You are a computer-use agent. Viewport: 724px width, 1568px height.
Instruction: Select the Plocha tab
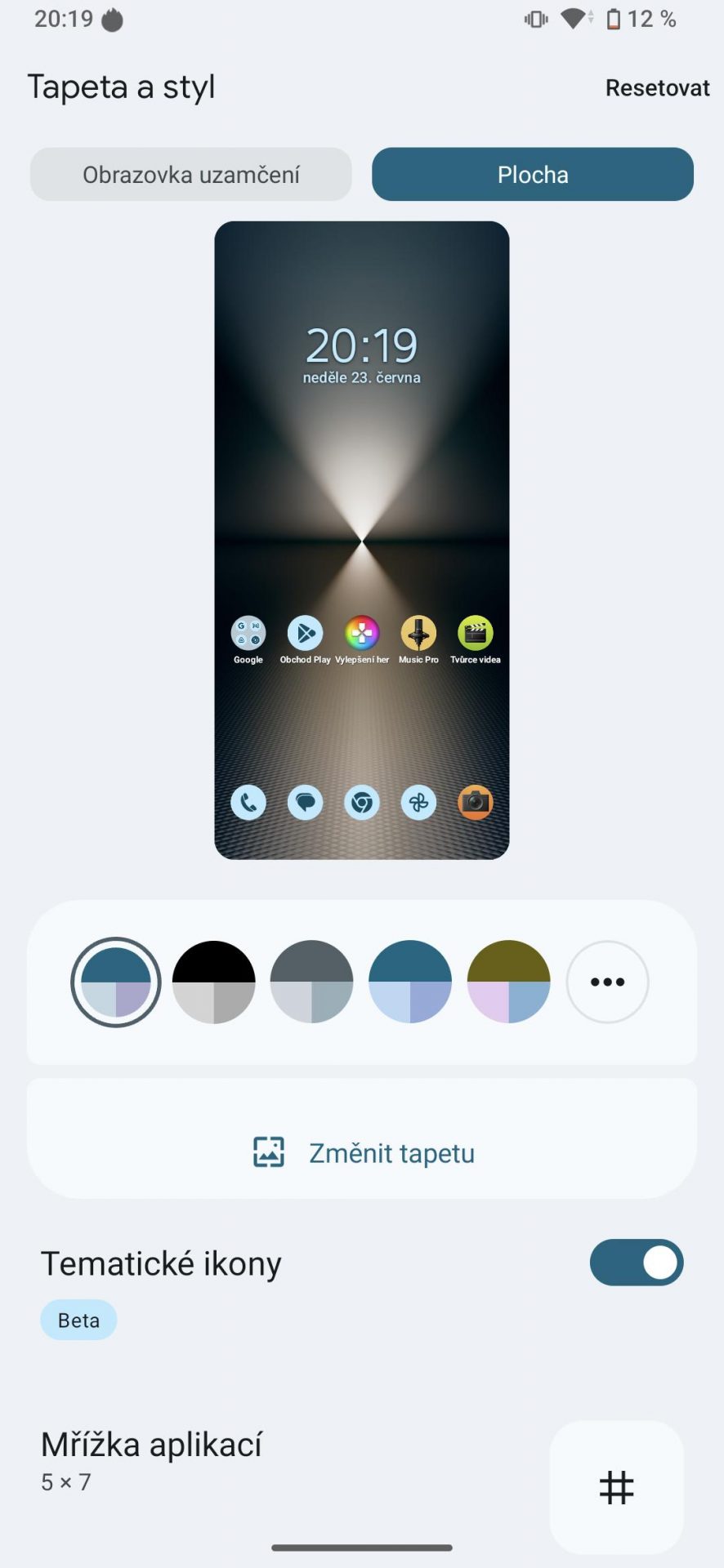coord(533,174)
